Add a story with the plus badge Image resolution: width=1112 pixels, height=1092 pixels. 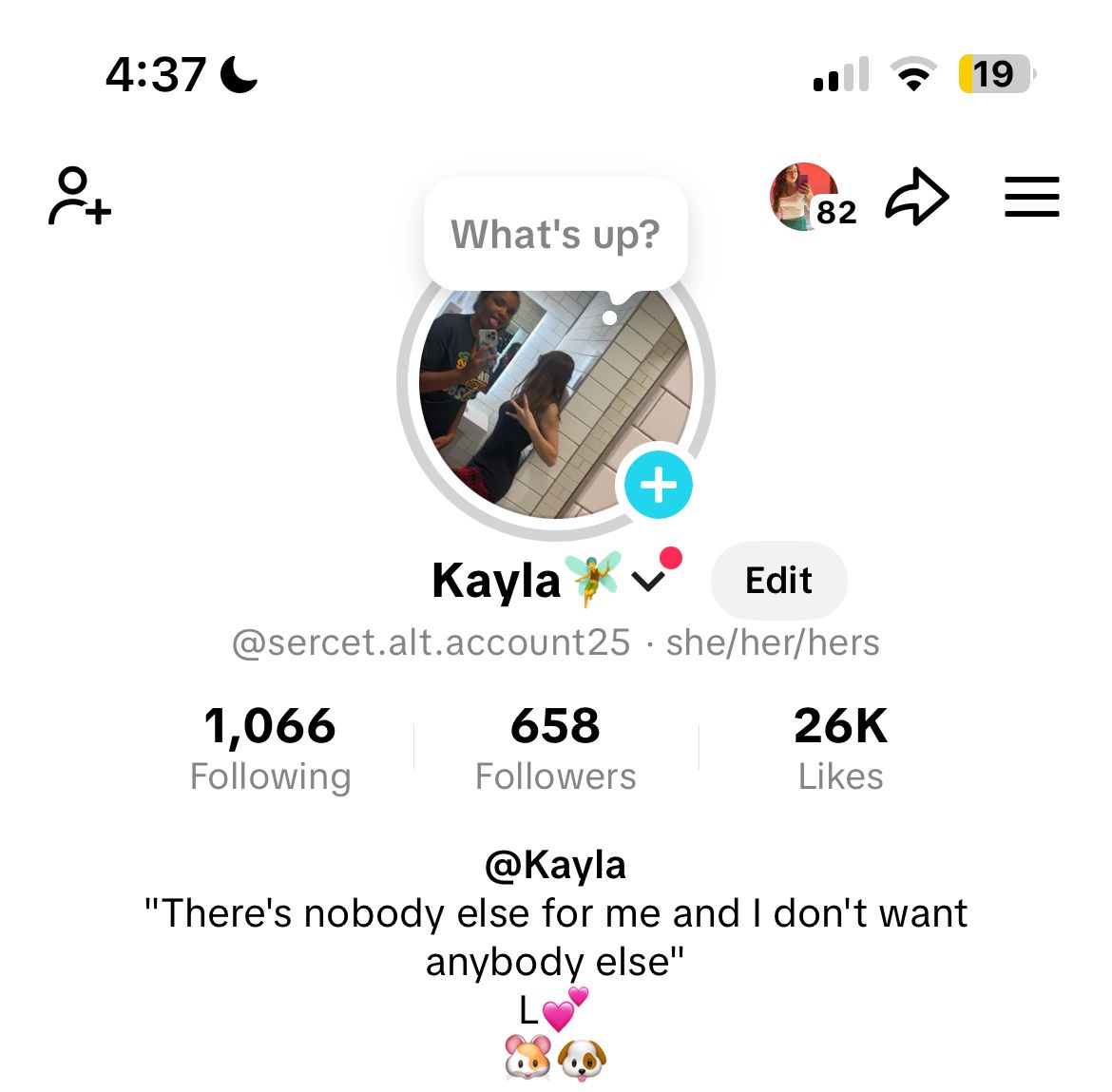click(658, 486)
